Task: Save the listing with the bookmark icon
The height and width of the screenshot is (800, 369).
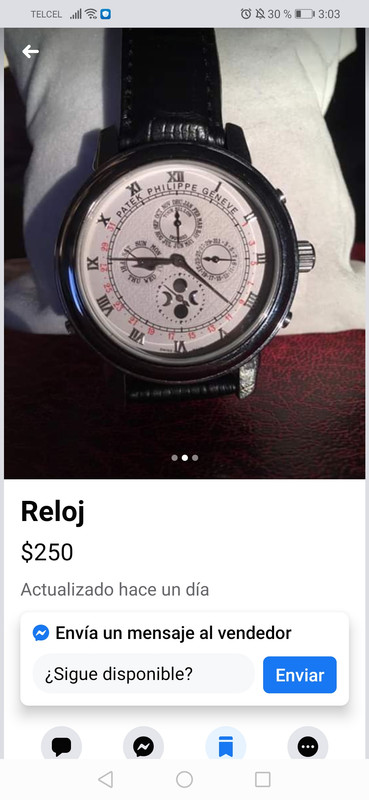Action: (x=226, y=746)
